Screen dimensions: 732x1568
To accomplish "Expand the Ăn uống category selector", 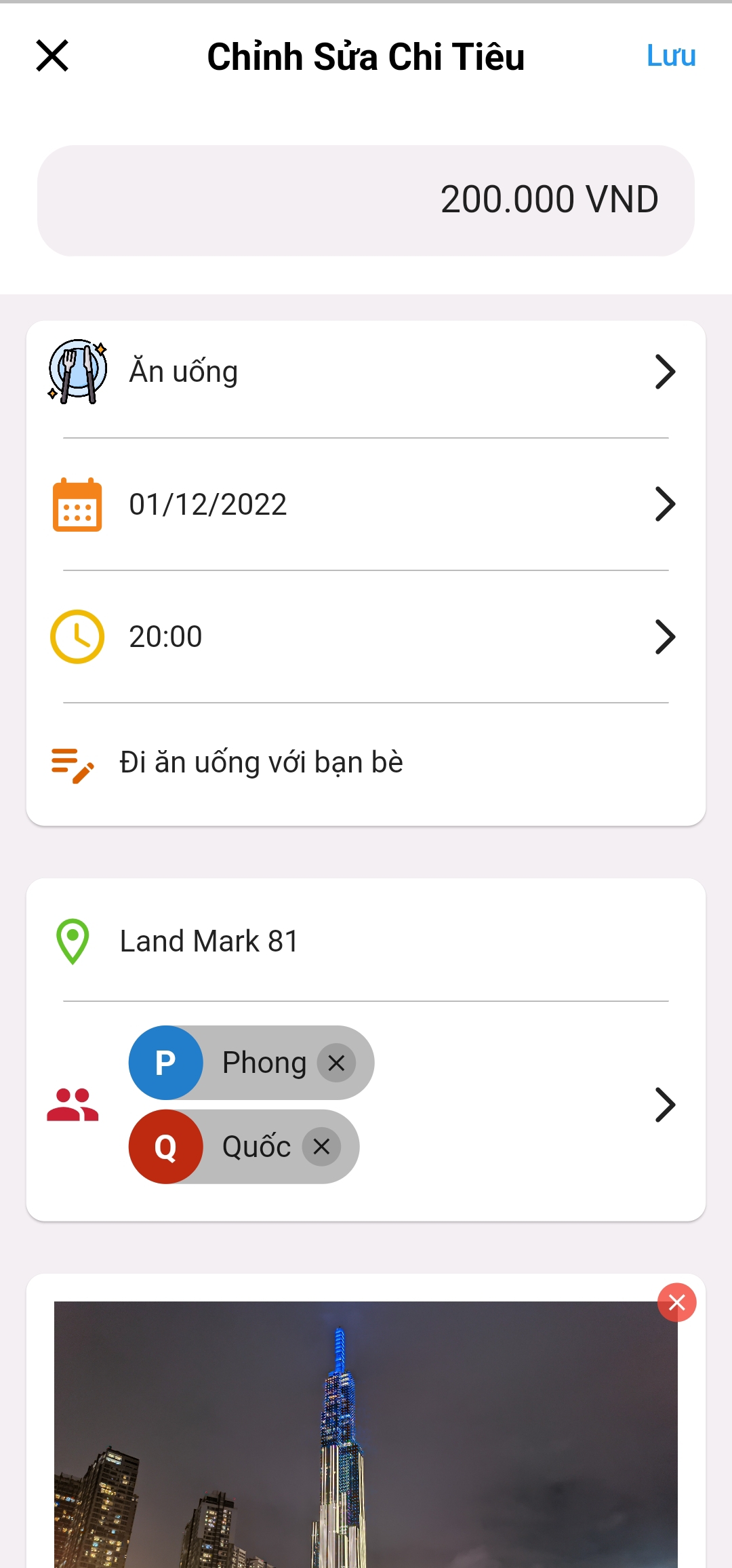I will (665, 370).
